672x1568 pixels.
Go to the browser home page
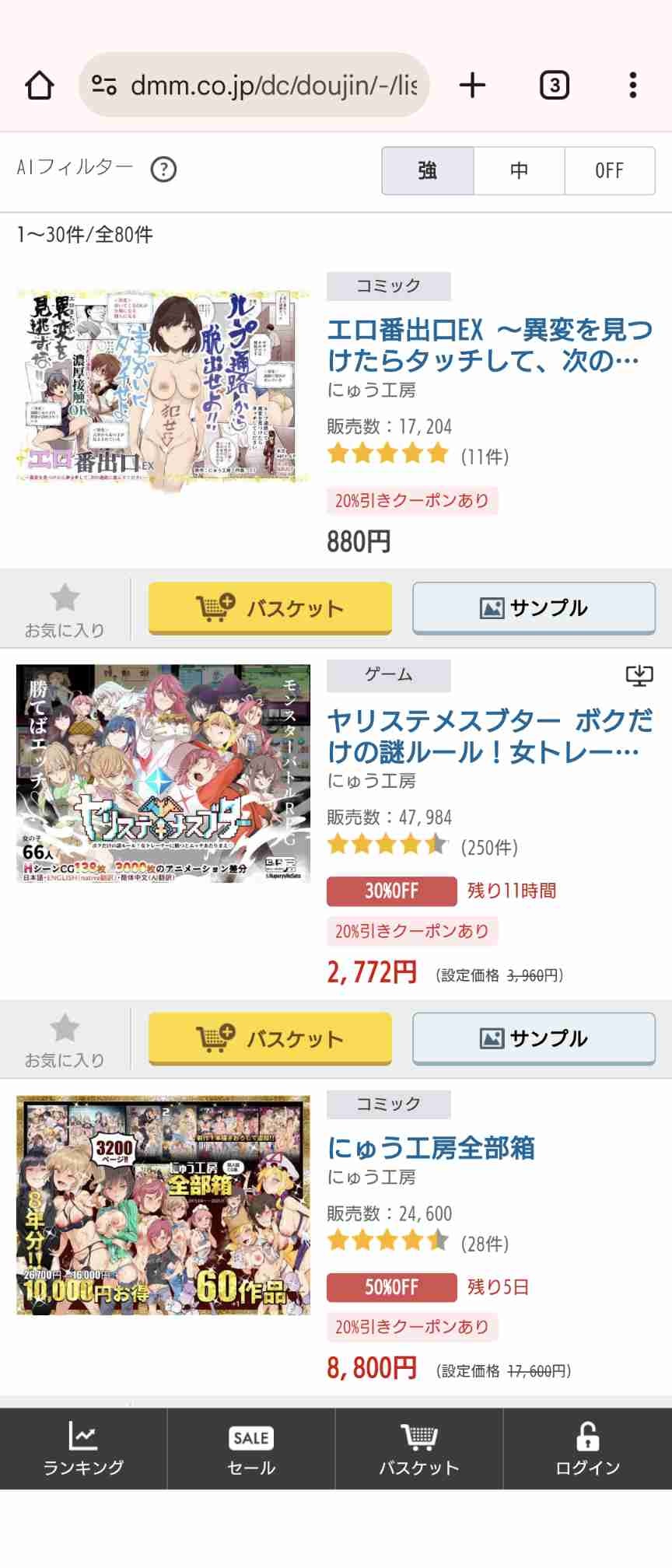click(40, 86)
